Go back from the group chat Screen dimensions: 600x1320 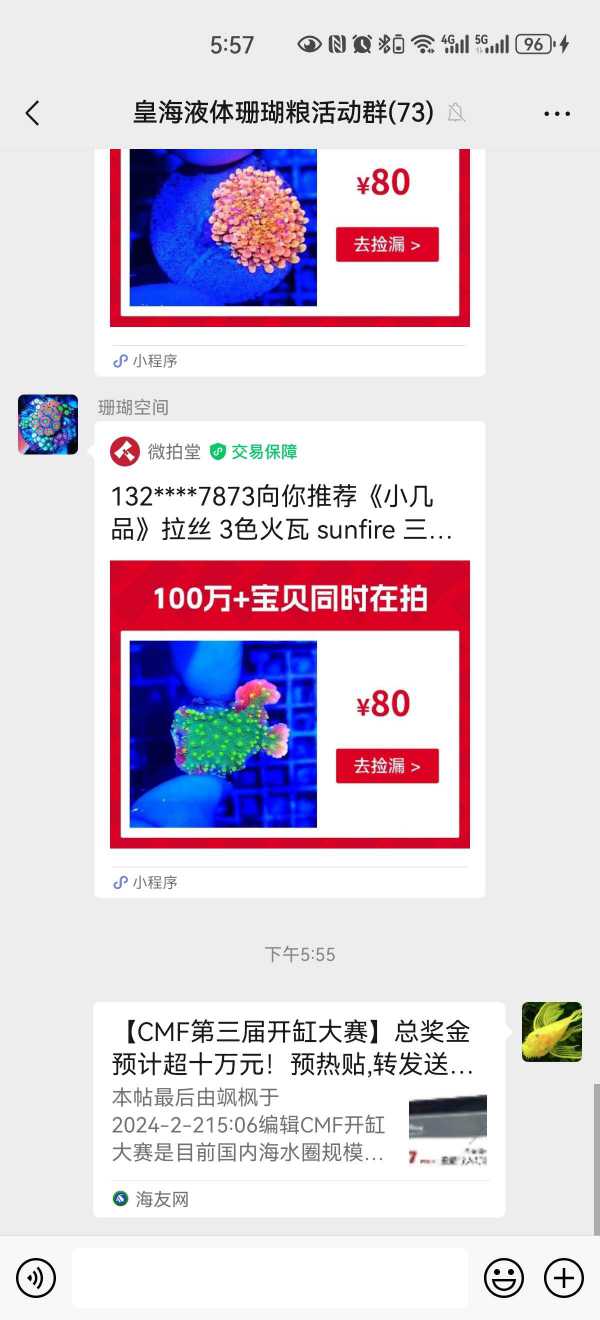tap(32, 113)
